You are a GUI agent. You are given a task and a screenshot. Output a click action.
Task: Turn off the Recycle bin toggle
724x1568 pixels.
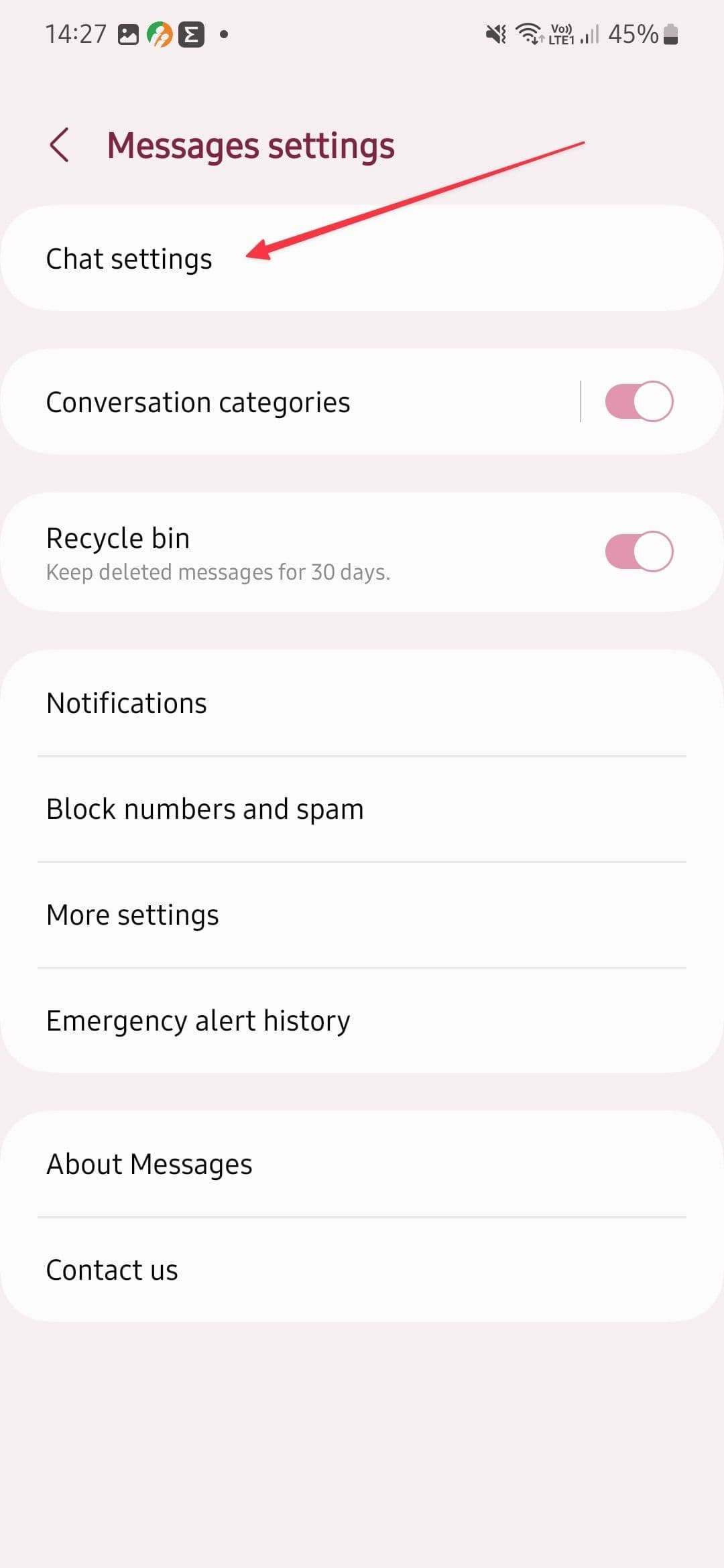point(639,551)
